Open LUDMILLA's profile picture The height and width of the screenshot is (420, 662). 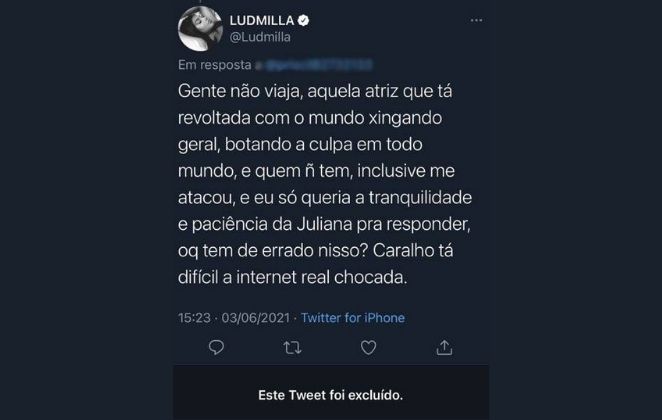click(204, 27)
